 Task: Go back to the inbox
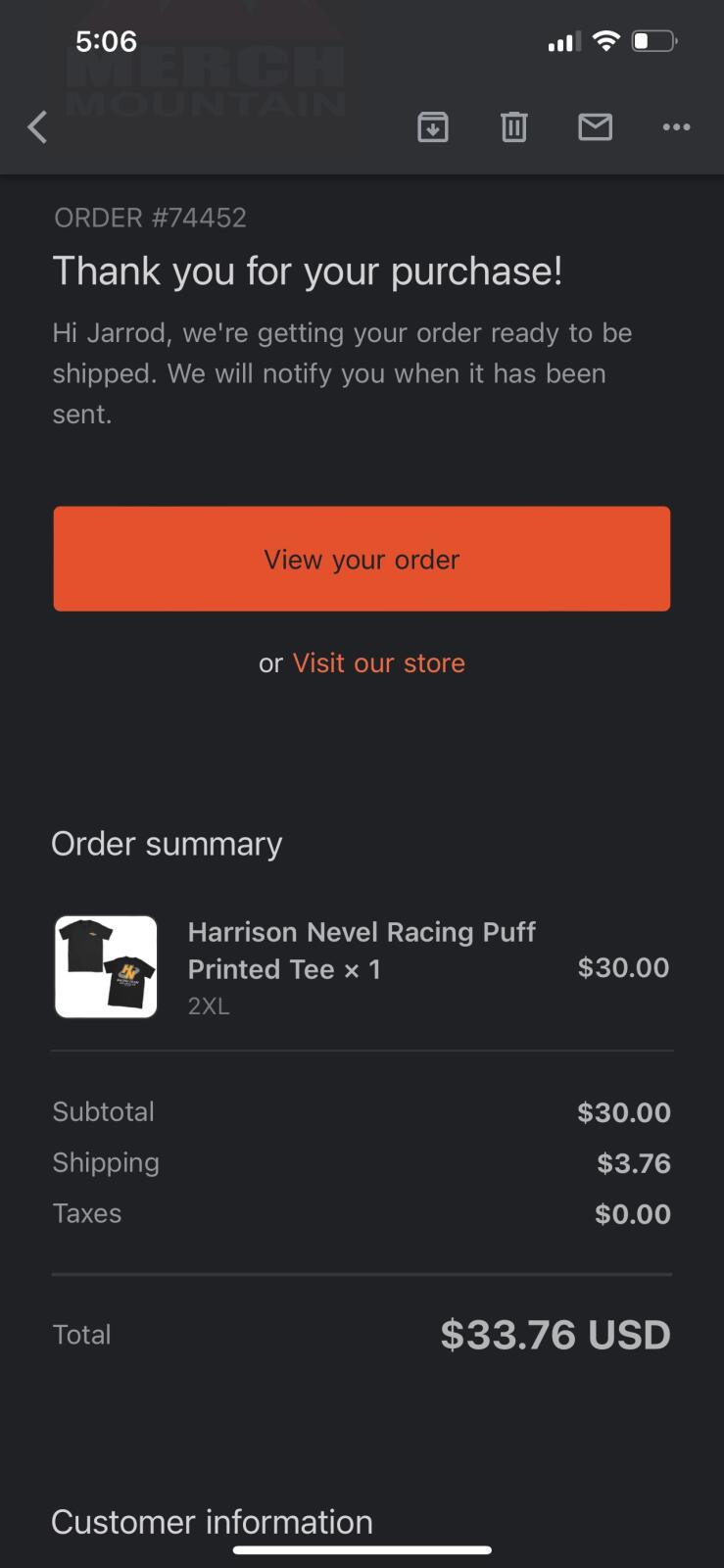(x=37, y=126)
